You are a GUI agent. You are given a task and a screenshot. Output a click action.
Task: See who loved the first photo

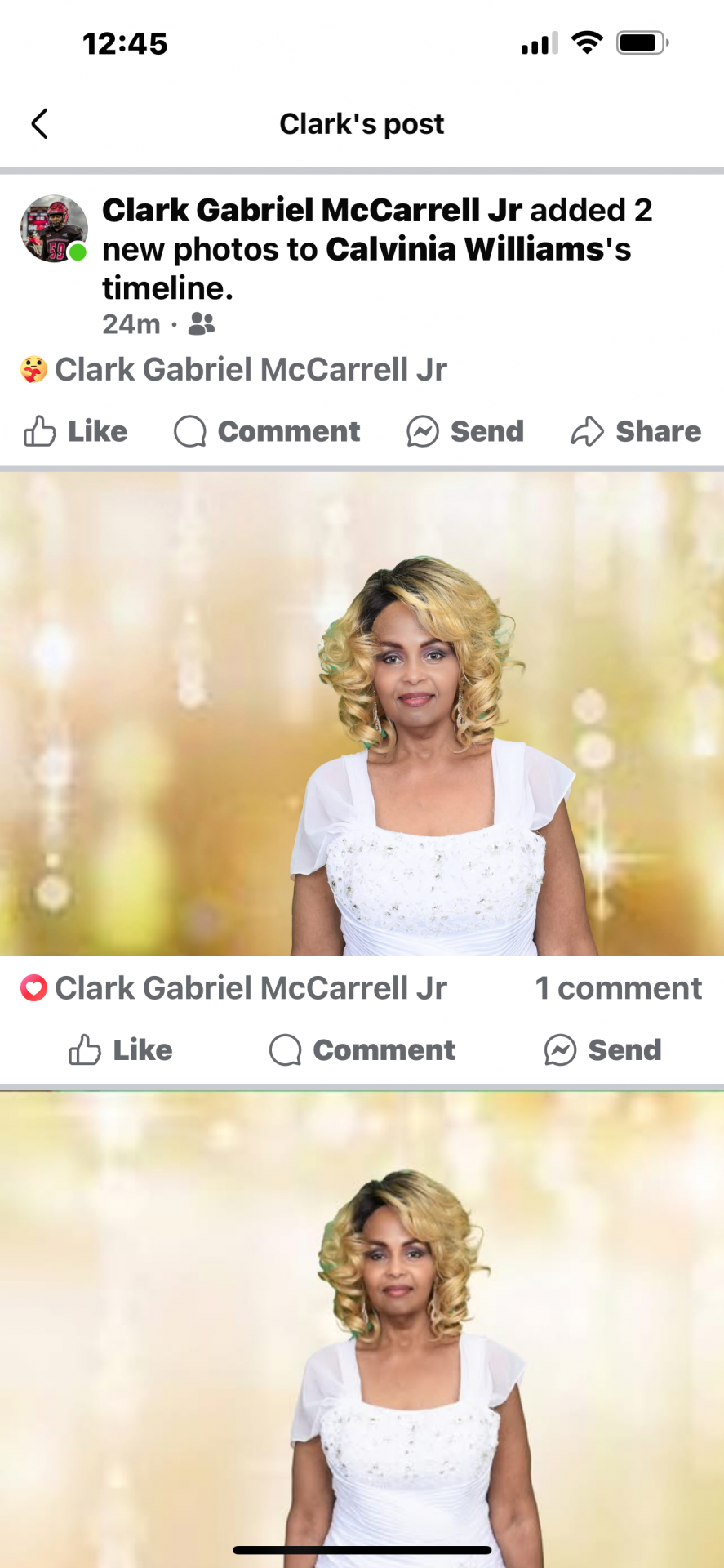[x=233, y=988]
